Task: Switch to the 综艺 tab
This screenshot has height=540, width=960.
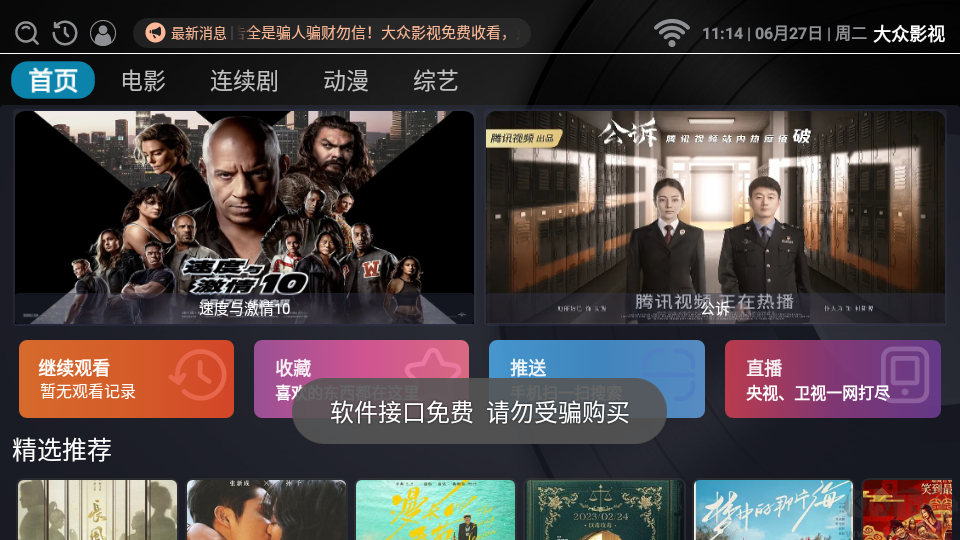Action: [x=436, y=81]
